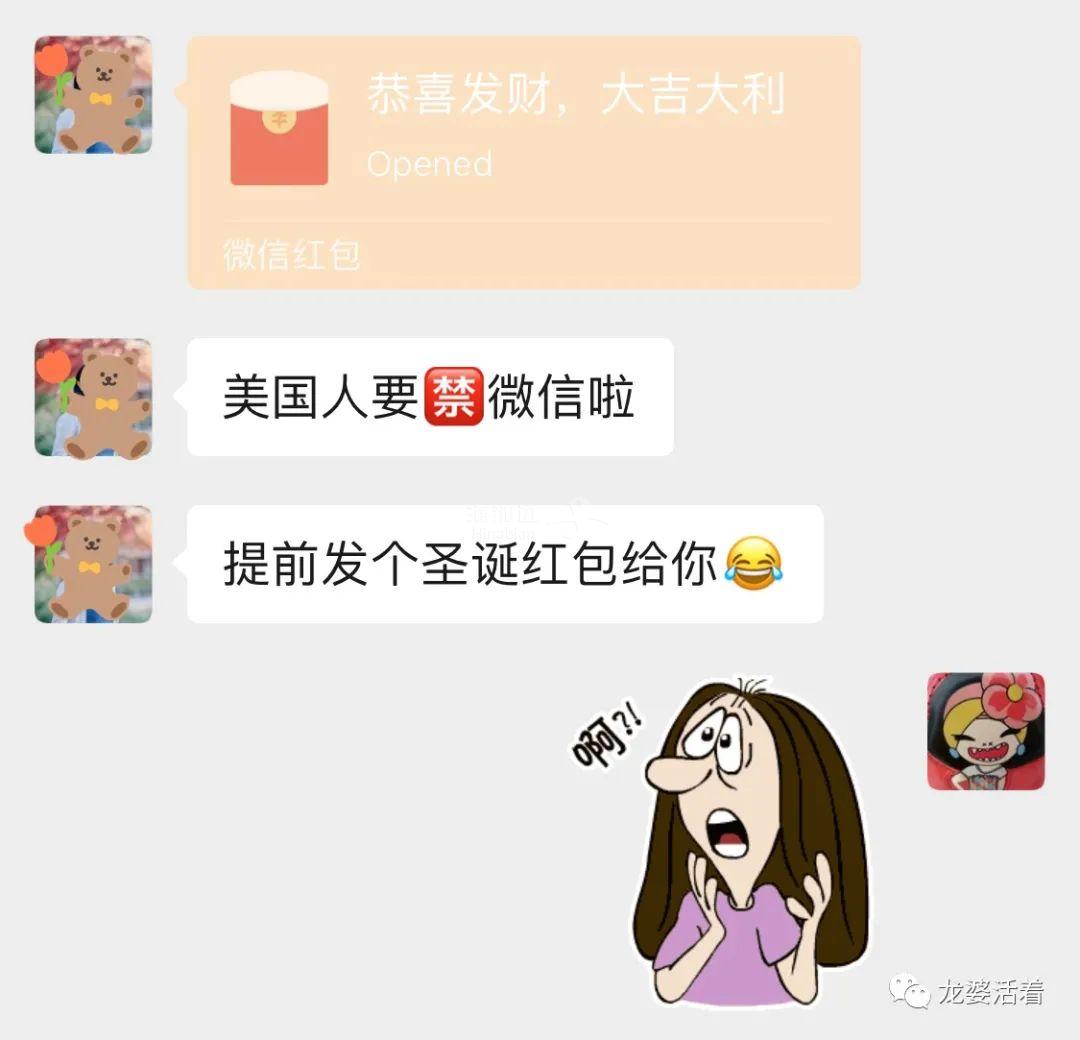Open my own avatar with red flower
The image size is (1080, 1040).
[x=985, y=731]
